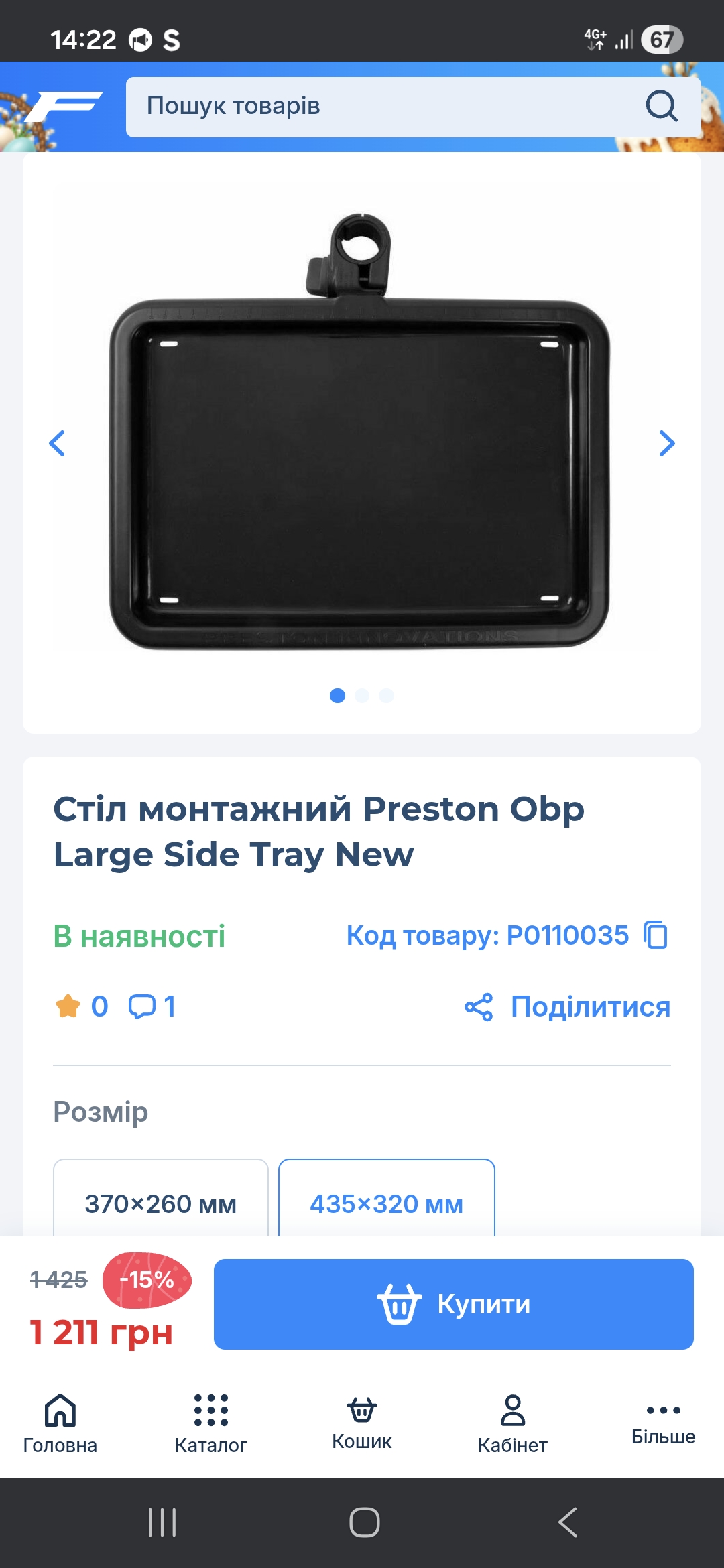Viewport: 724px width, 1568px height.
Task: Open the Більше menu tab
Action: pyautogui.click(x=663, y=1422)
